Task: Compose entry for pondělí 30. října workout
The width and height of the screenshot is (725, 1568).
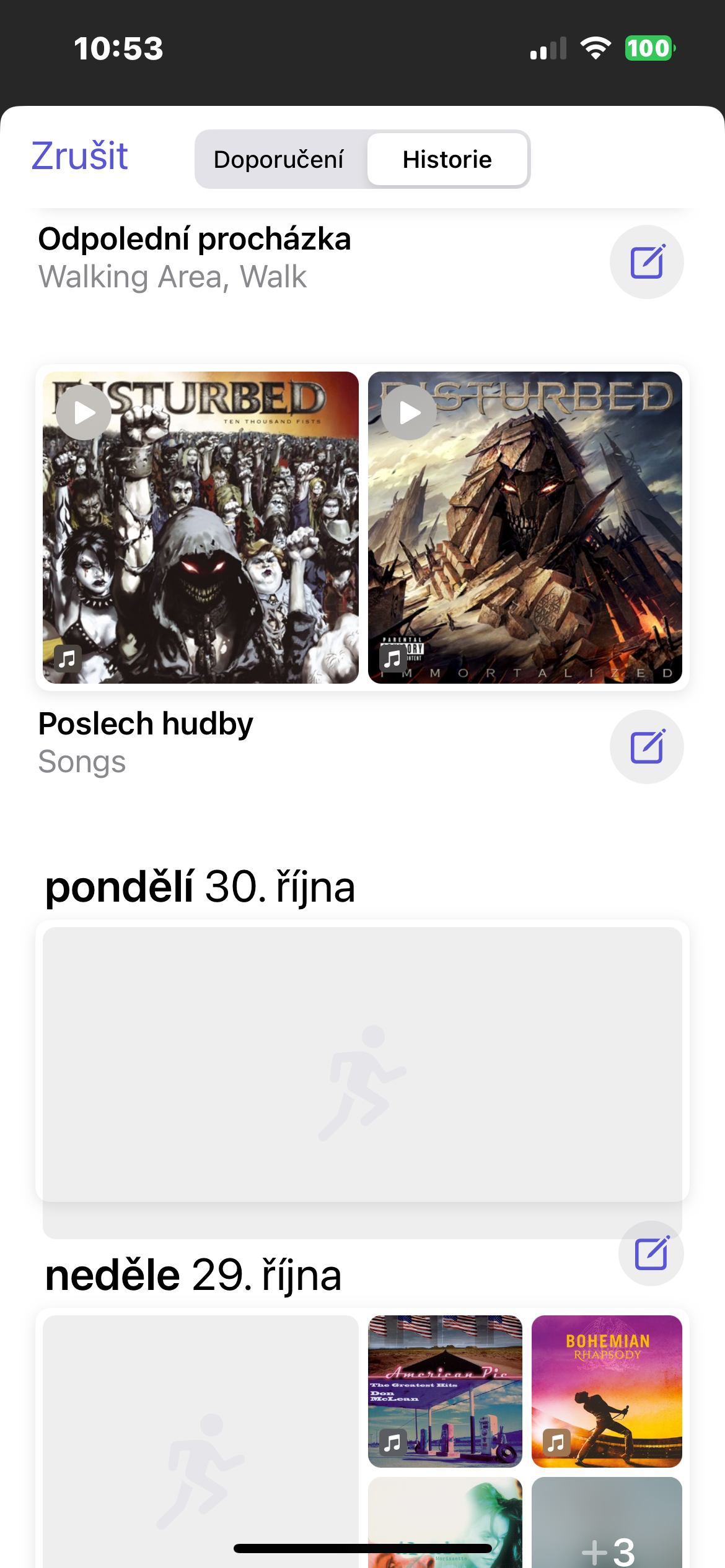Action: (x=651, y=1253)
